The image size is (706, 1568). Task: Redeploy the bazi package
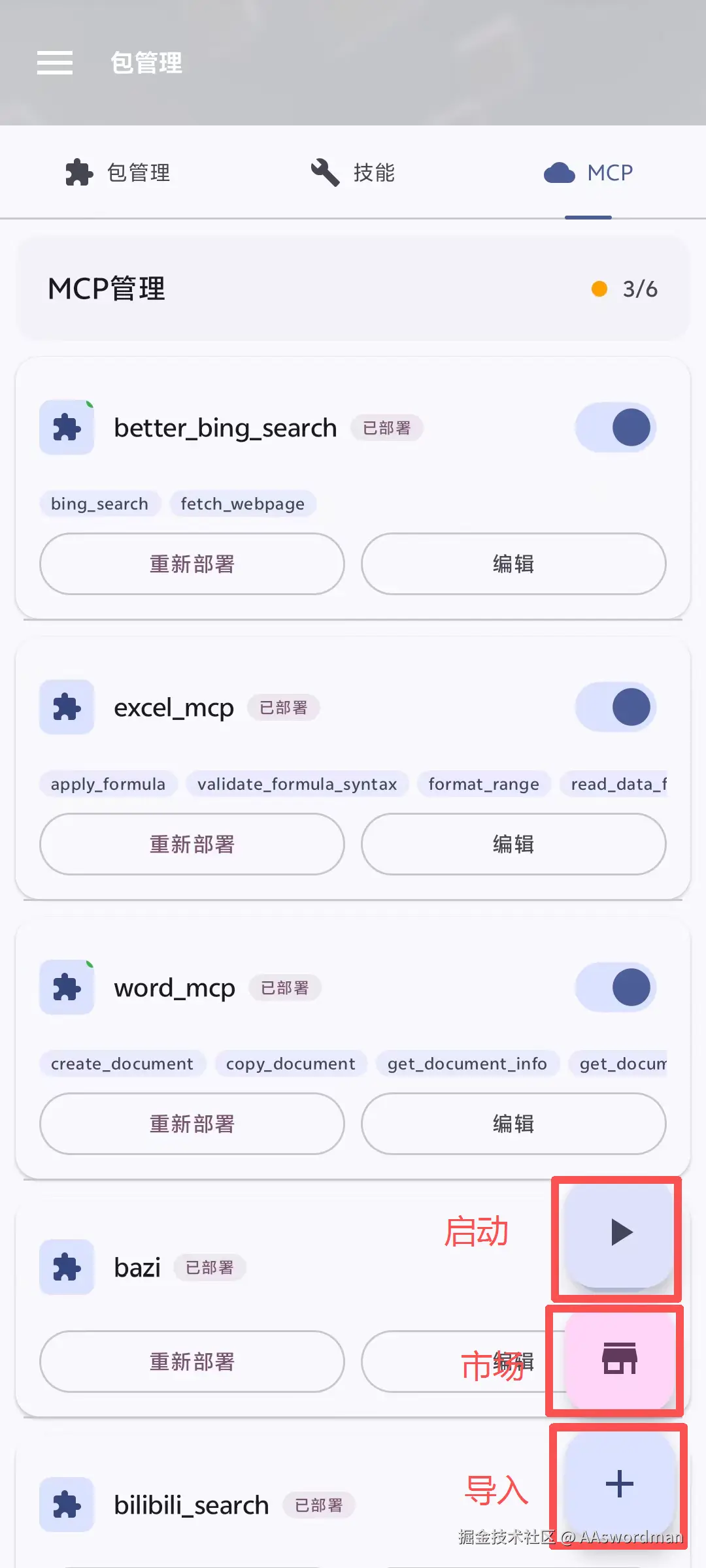click(192, 1362)
